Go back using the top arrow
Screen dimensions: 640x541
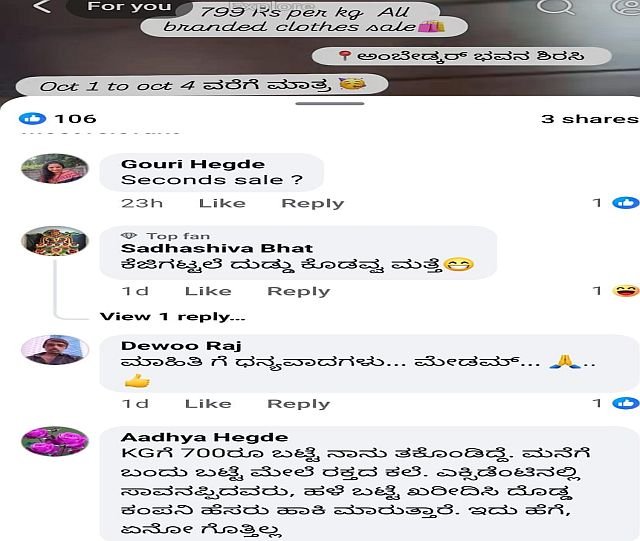click(41, 7)
